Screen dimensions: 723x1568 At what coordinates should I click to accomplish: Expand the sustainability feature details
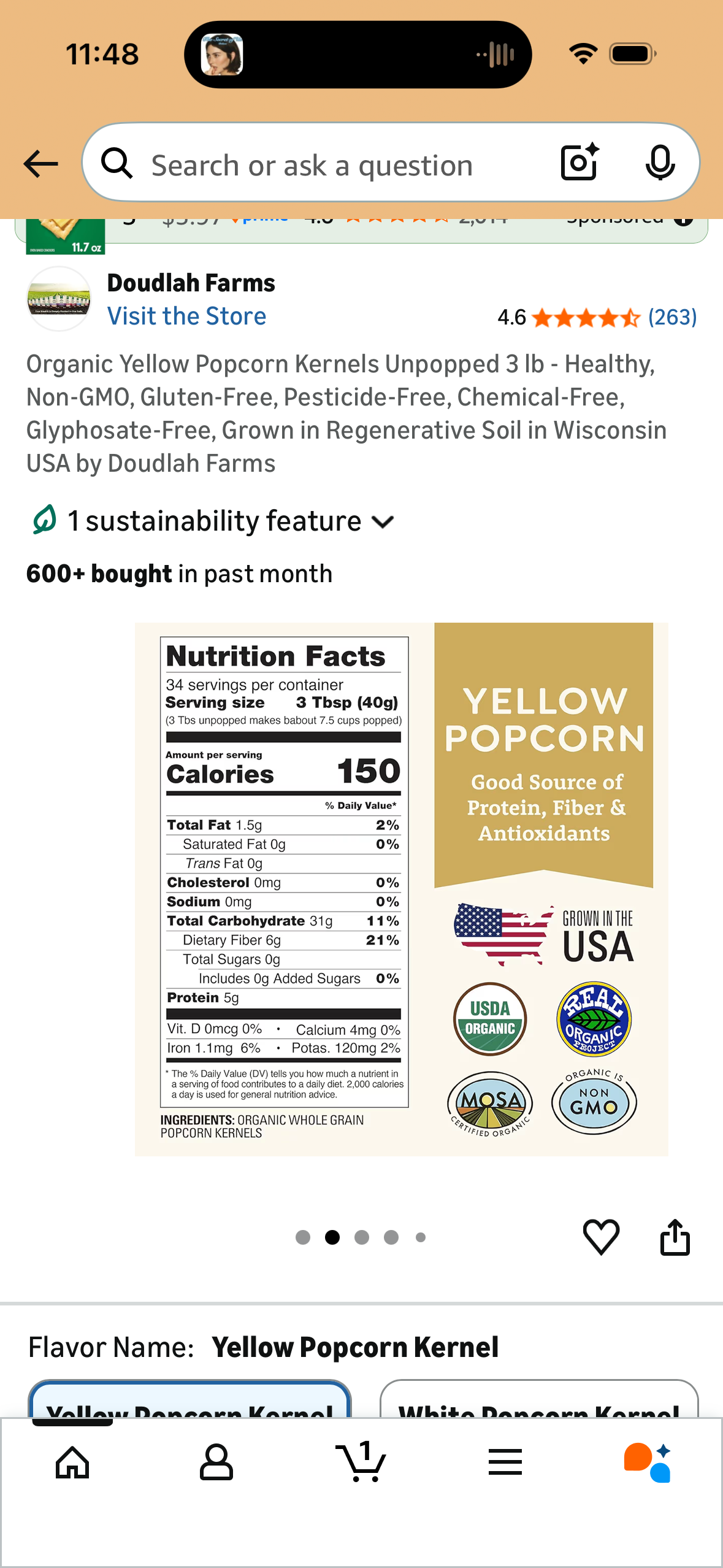213,521
